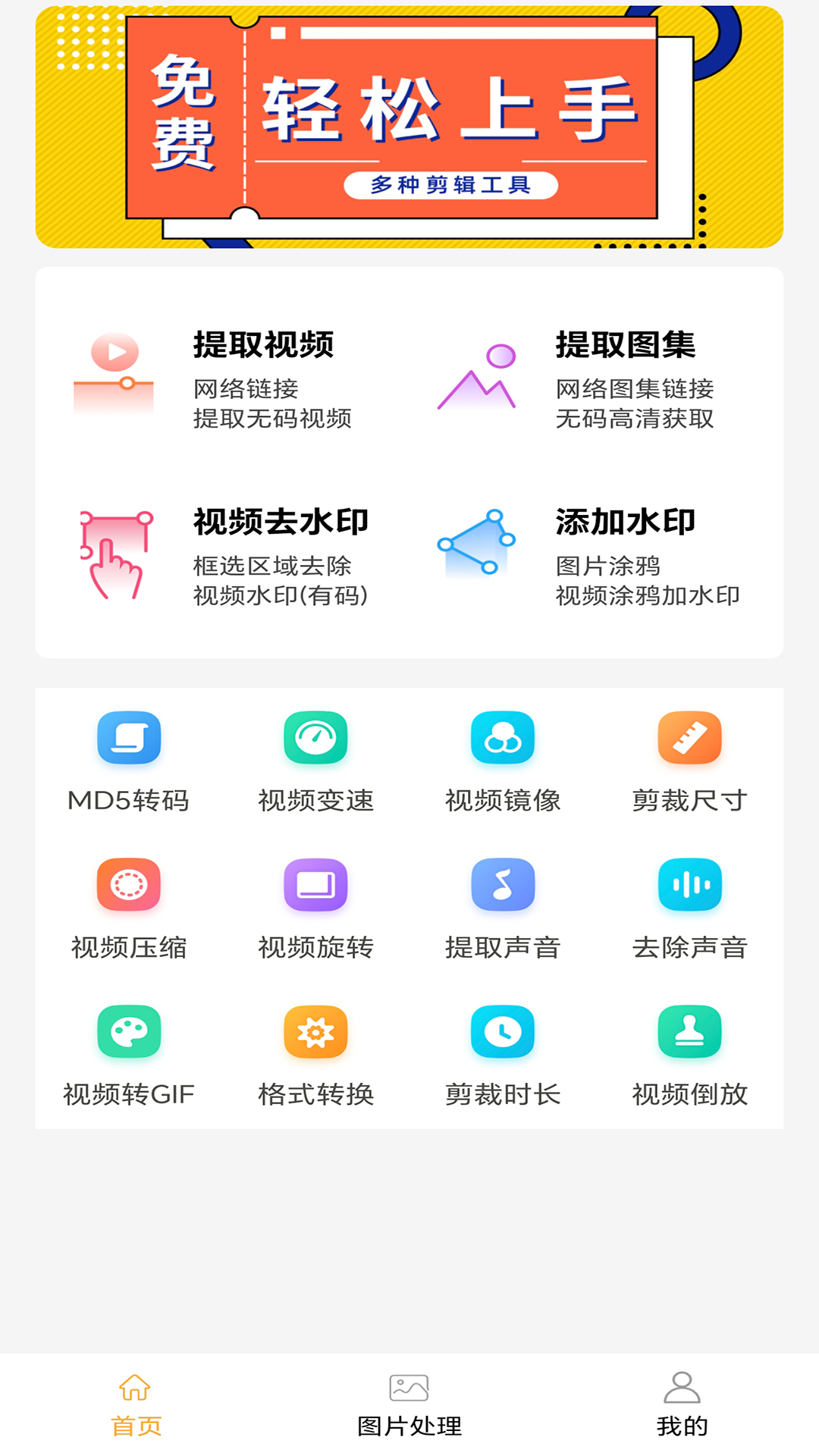The image size is (819, 1456).
Task: Tap the MD5转码 tool
Action: pos(129,761)
